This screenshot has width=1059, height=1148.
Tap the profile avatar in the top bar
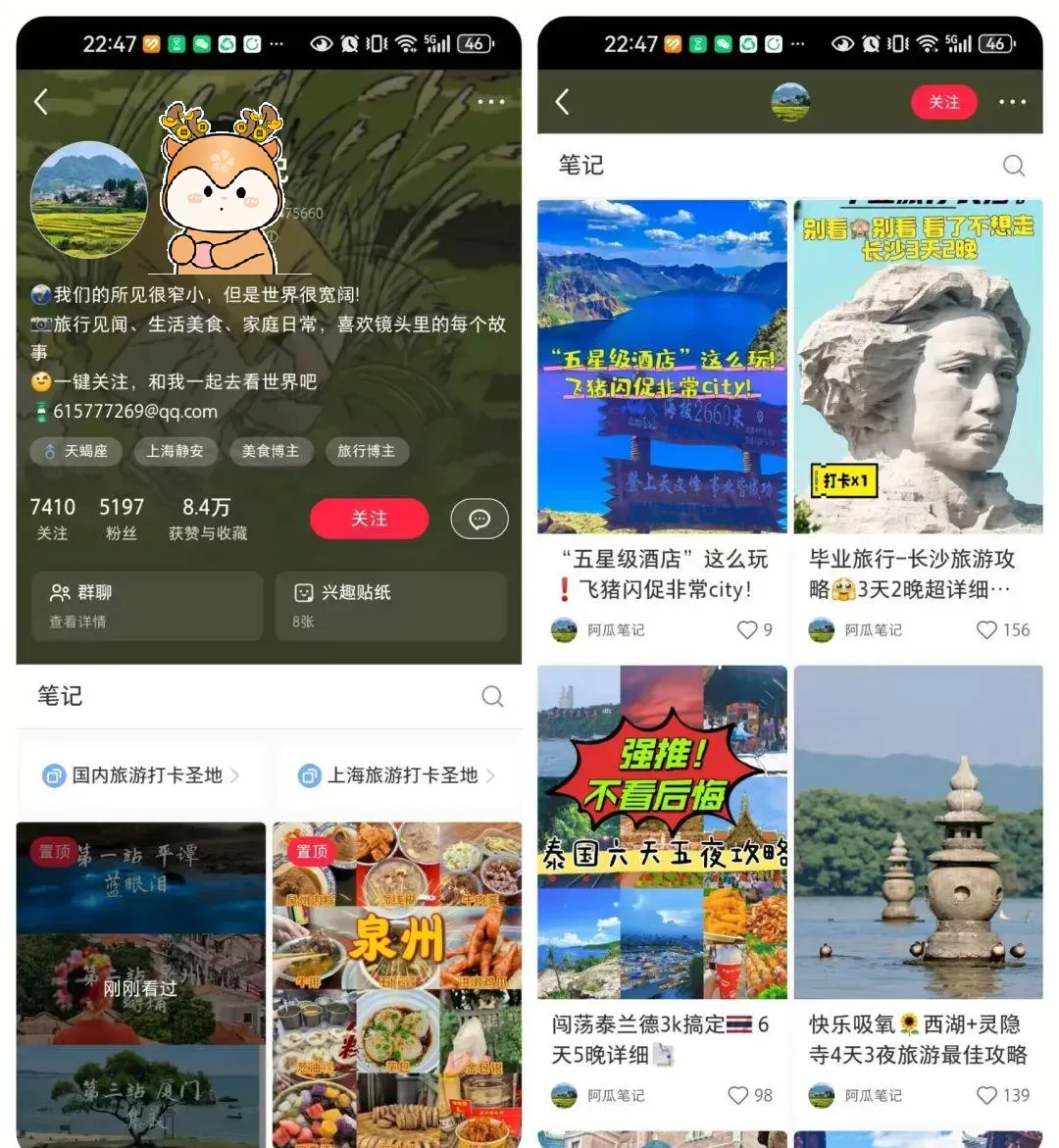[x=790, y=102]
